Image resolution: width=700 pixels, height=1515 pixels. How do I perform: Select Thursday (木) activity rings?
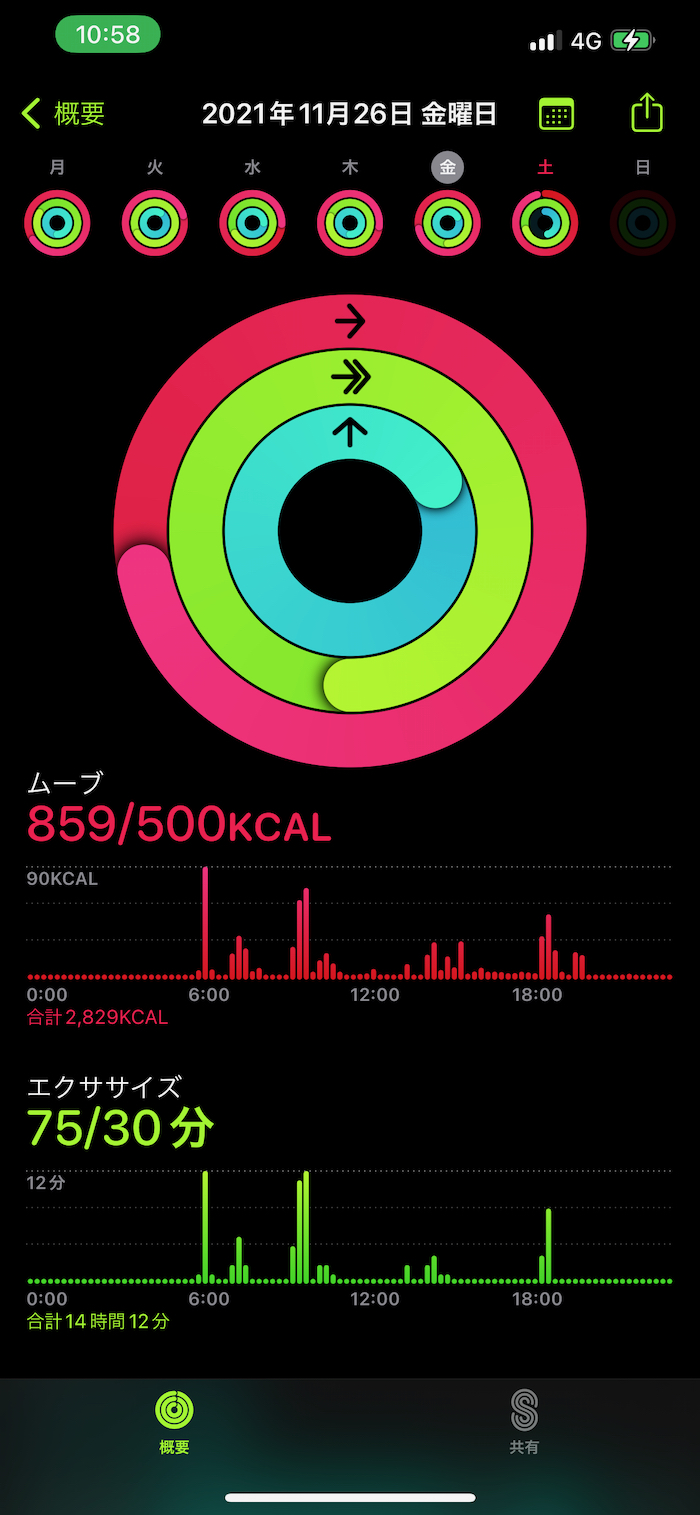(350, 222)
